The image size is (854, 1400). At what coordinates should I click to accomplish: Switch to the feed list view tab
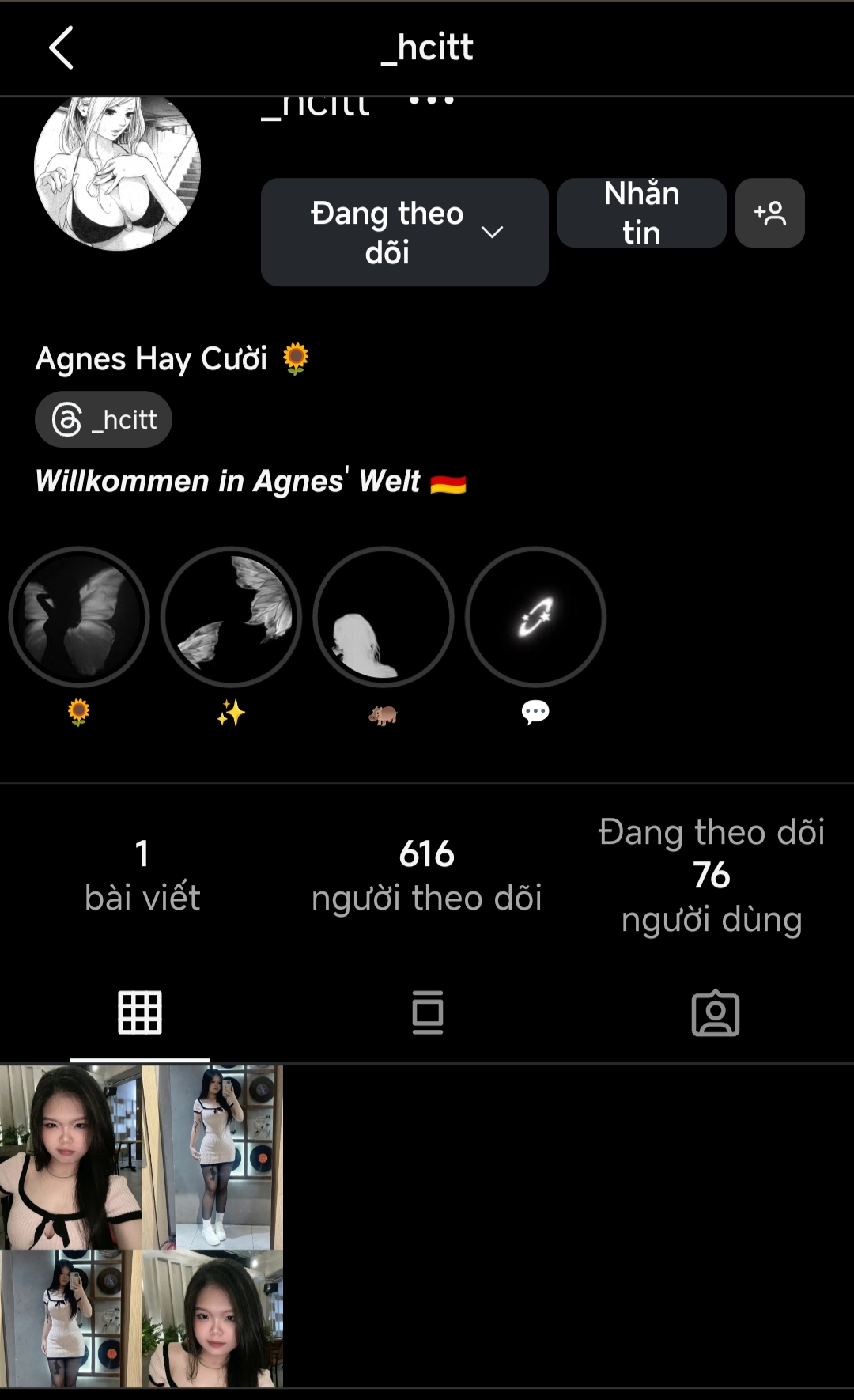pyautogui.click(x=427, y=1012)
